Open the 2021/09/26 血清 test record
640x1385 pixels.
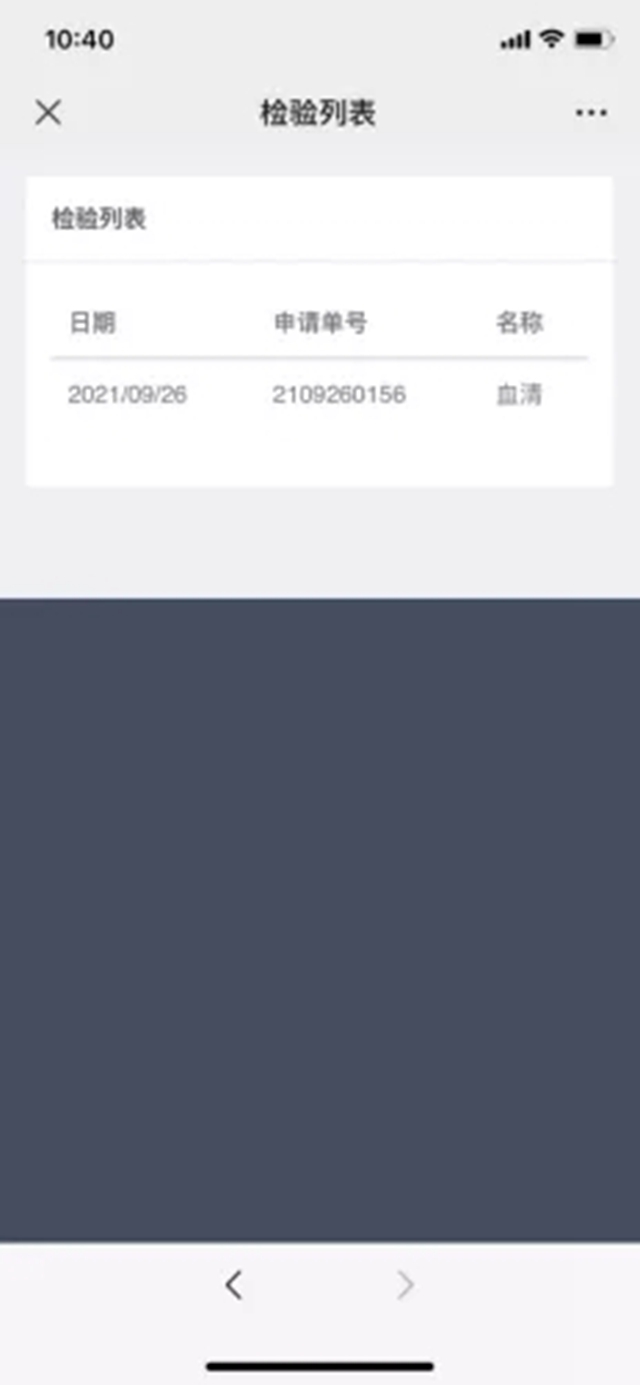pos(319,395)
